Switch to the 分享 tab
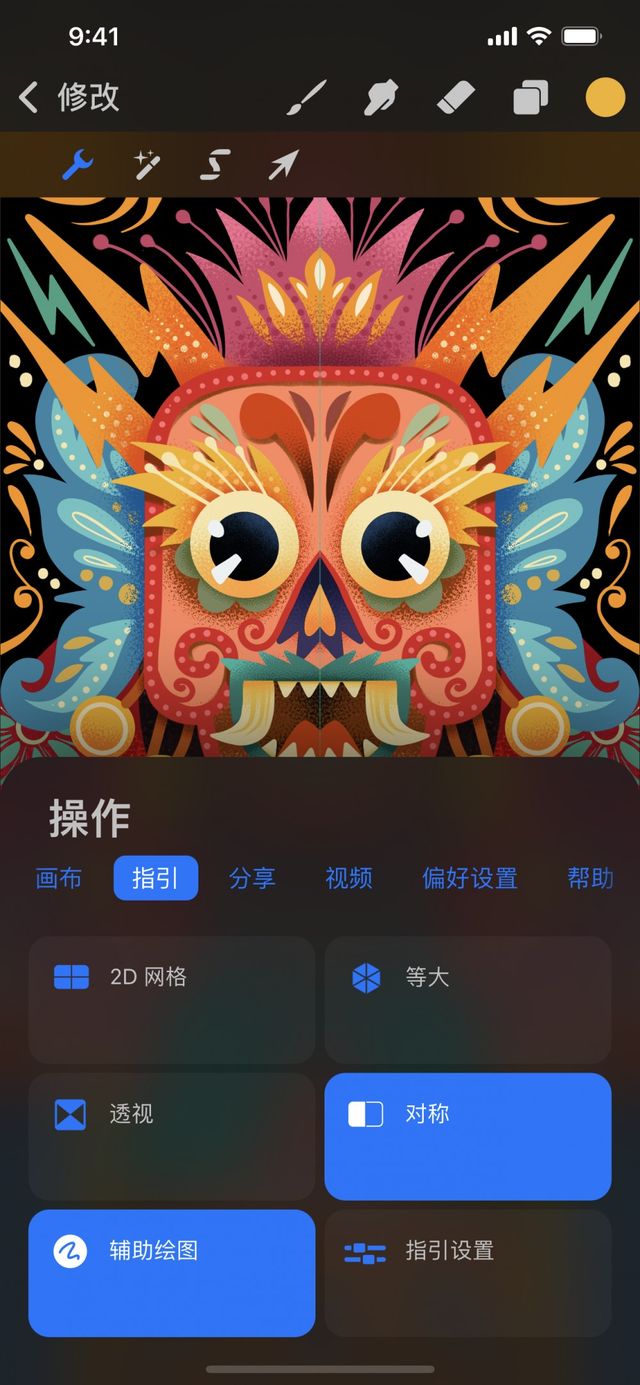The image size is (640, 1385). point(251,879)
